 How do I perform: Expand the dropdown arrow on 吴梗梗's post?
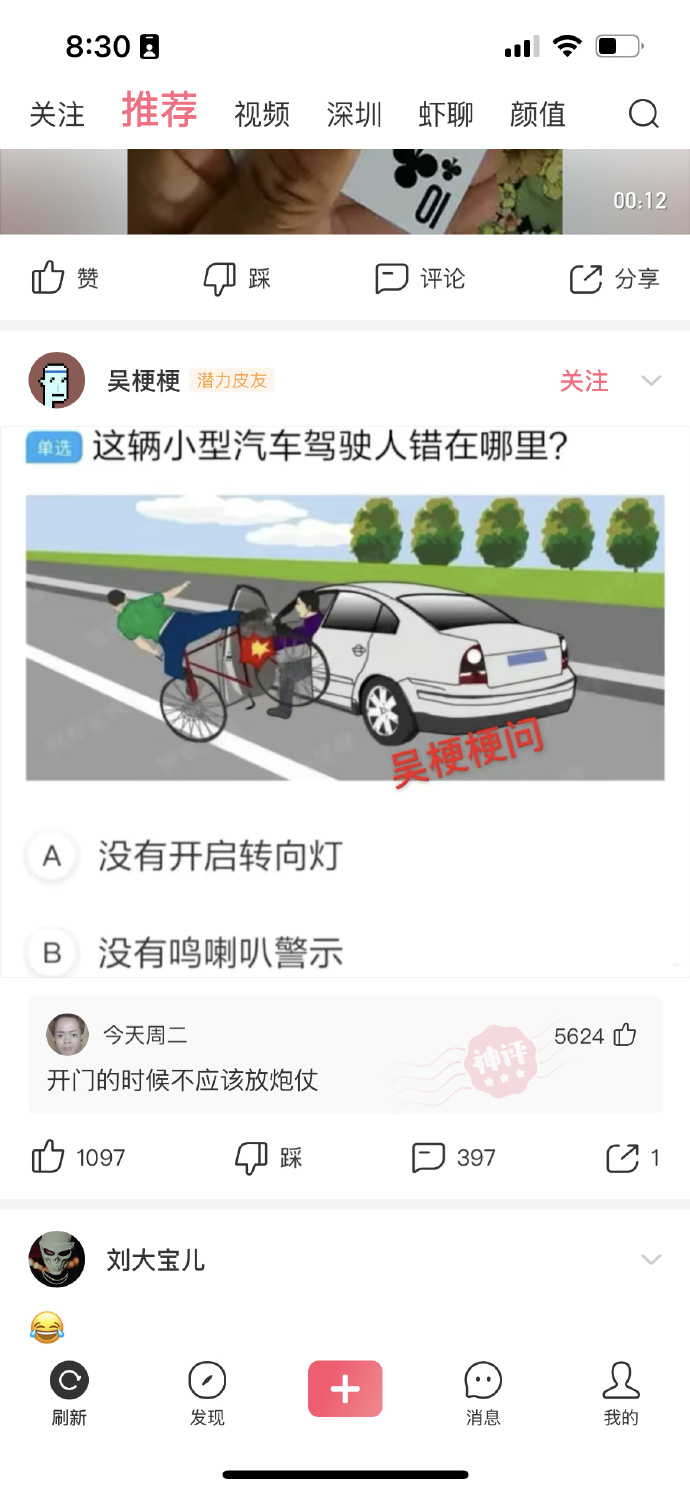point(651,381)
